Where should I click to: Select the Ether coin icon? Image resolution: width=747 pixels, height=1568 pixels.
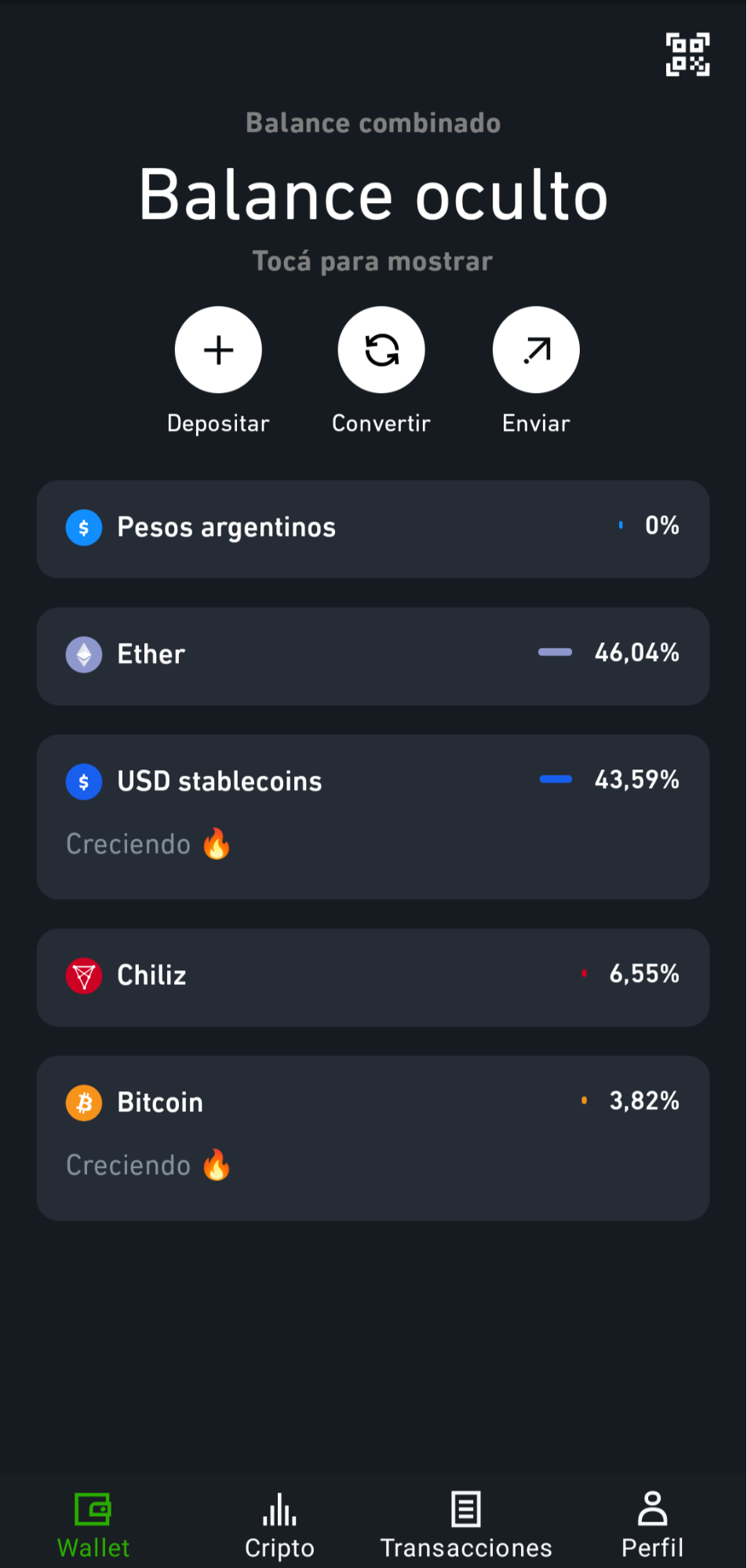tap(83, 654)
